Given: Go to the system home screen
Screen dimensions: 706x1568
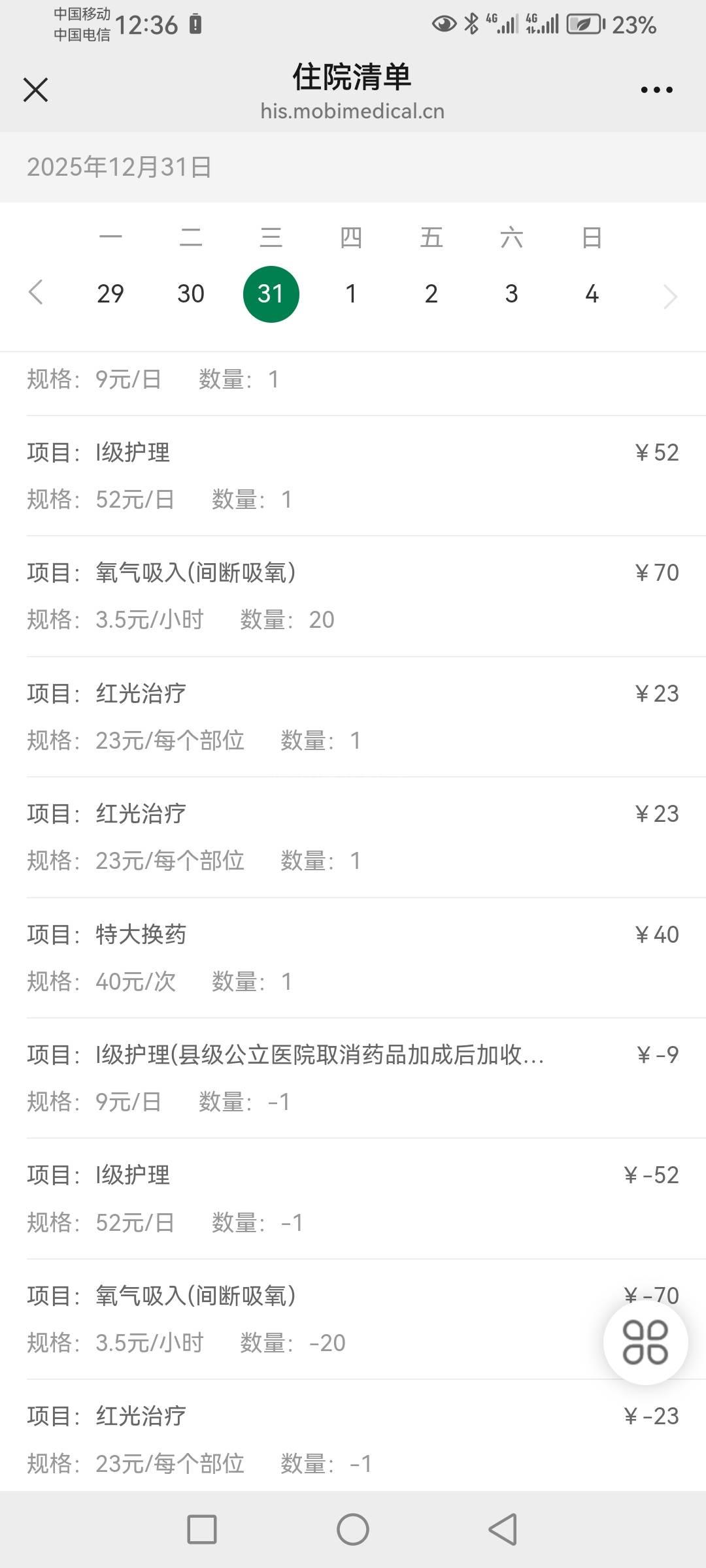Looking at the screenshot, I should click(353, 1529).
